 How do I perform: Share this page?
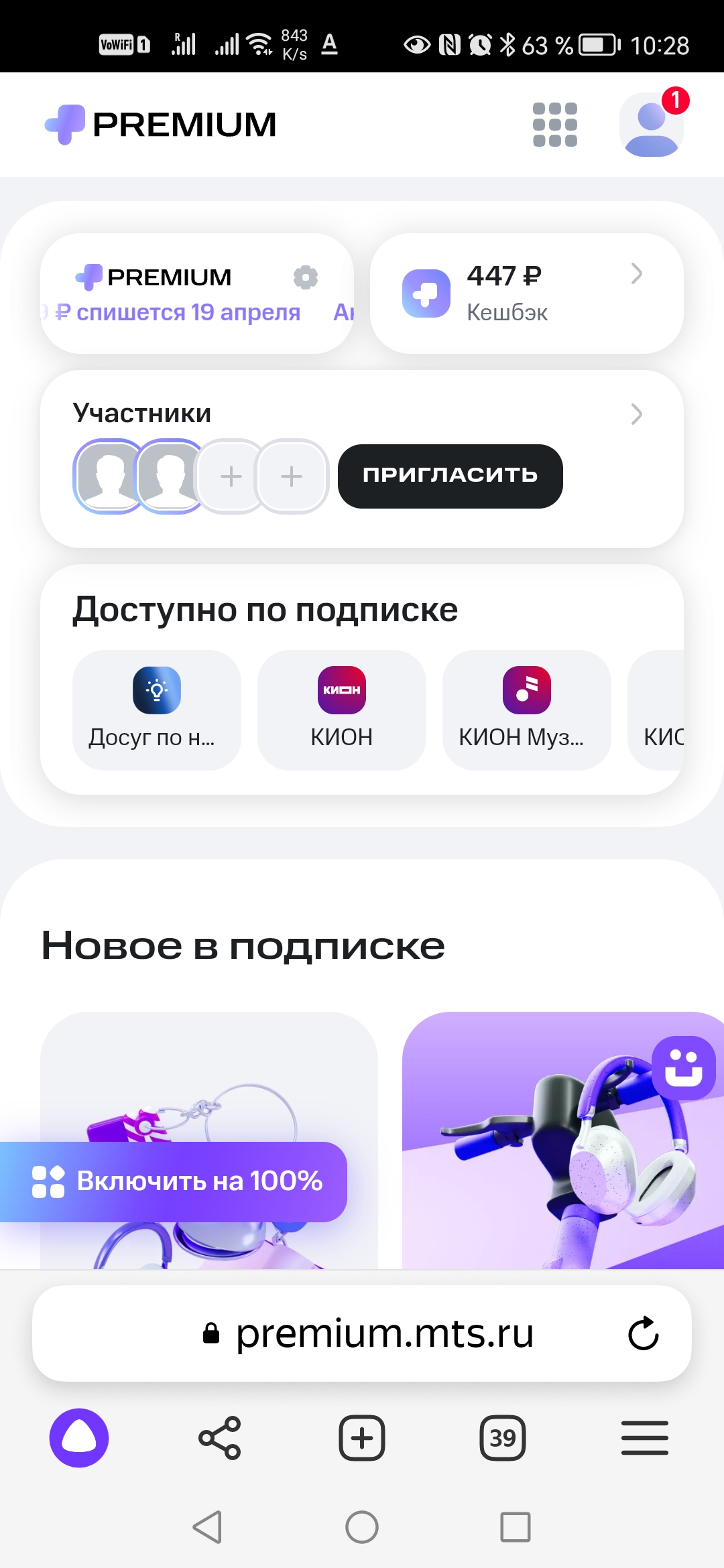[x=220, y=1438]
